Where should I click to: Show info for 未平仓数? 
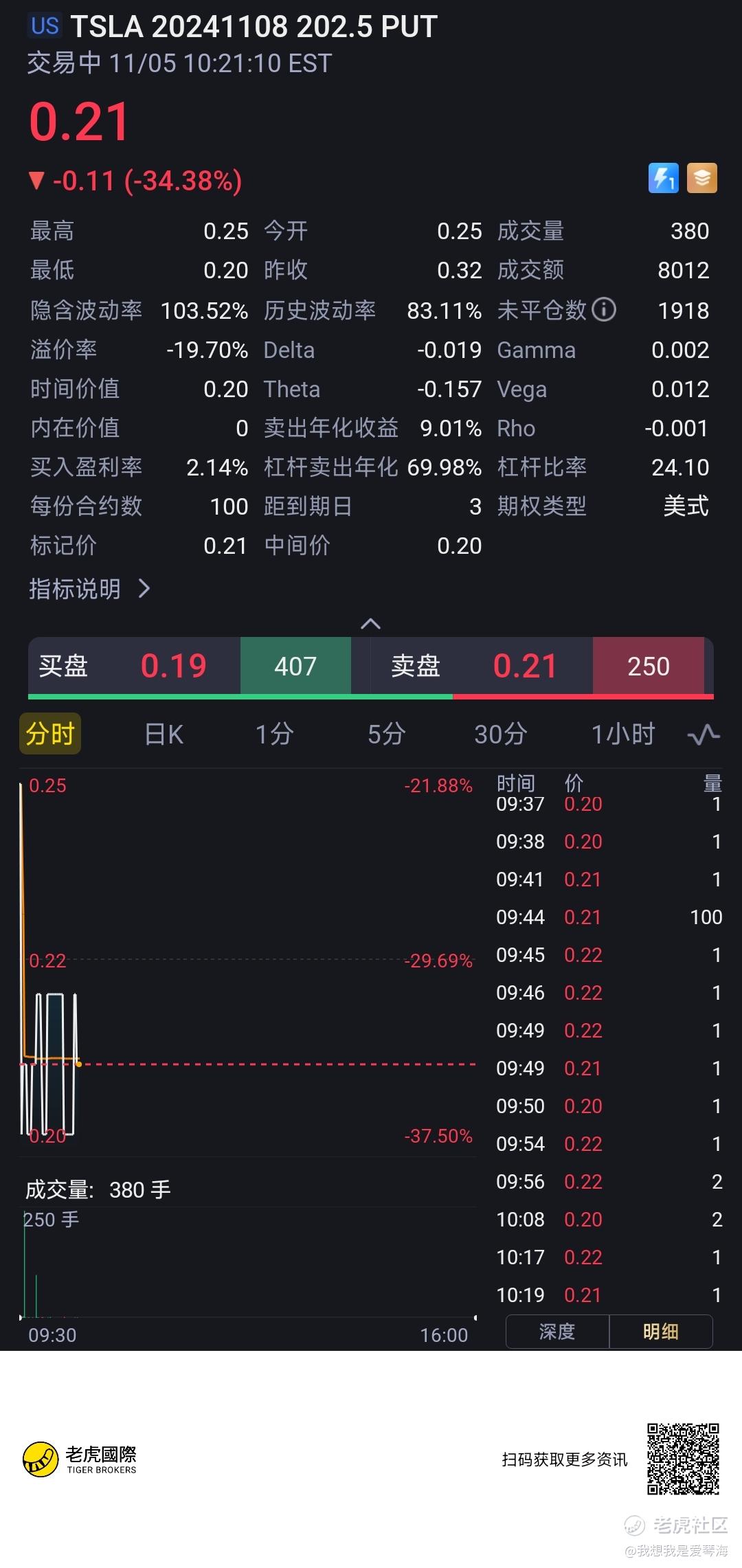pos(604,310)
